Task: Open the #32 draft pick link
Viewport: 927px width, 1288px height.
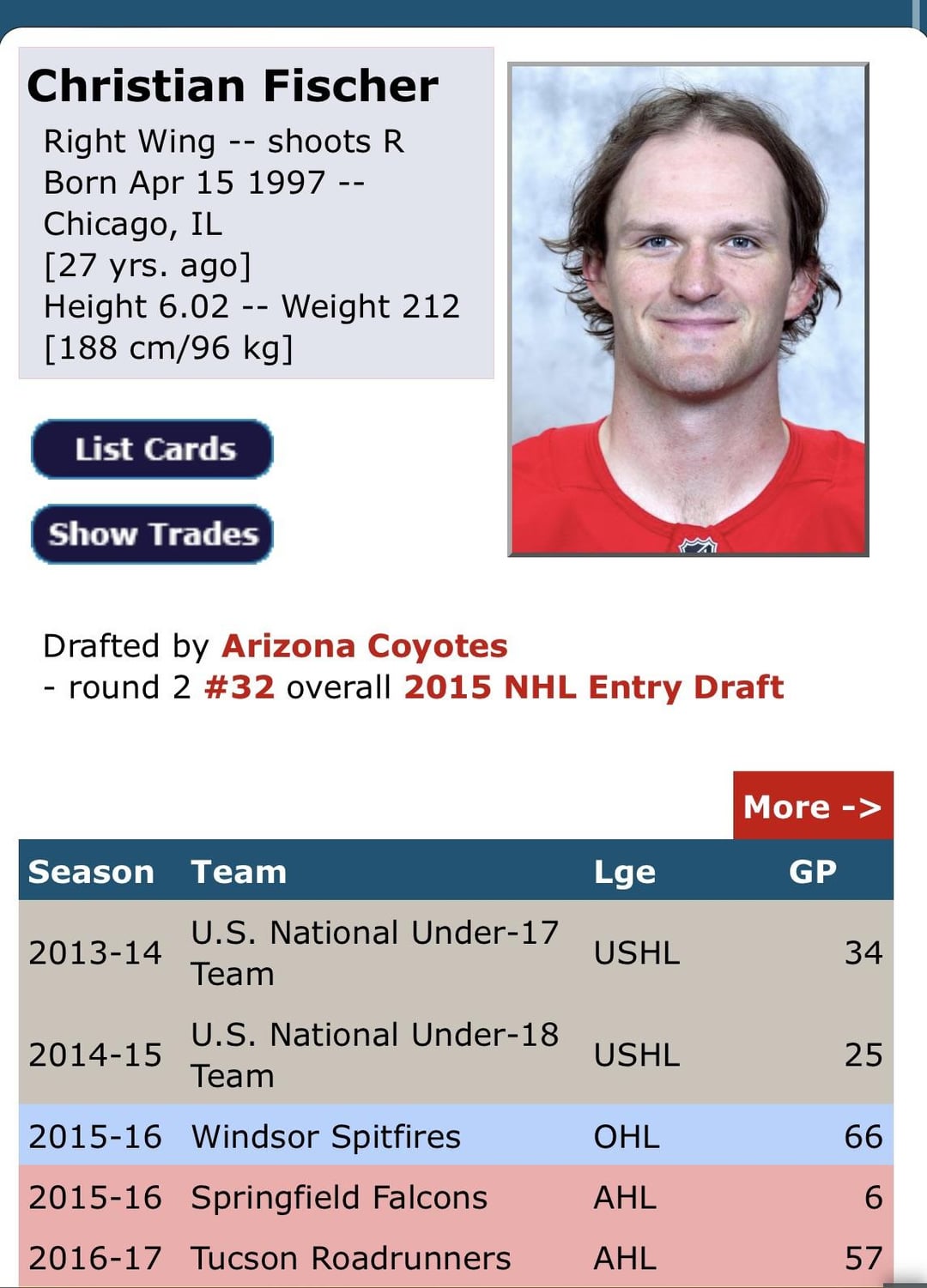Action: (x=239, y=686)
